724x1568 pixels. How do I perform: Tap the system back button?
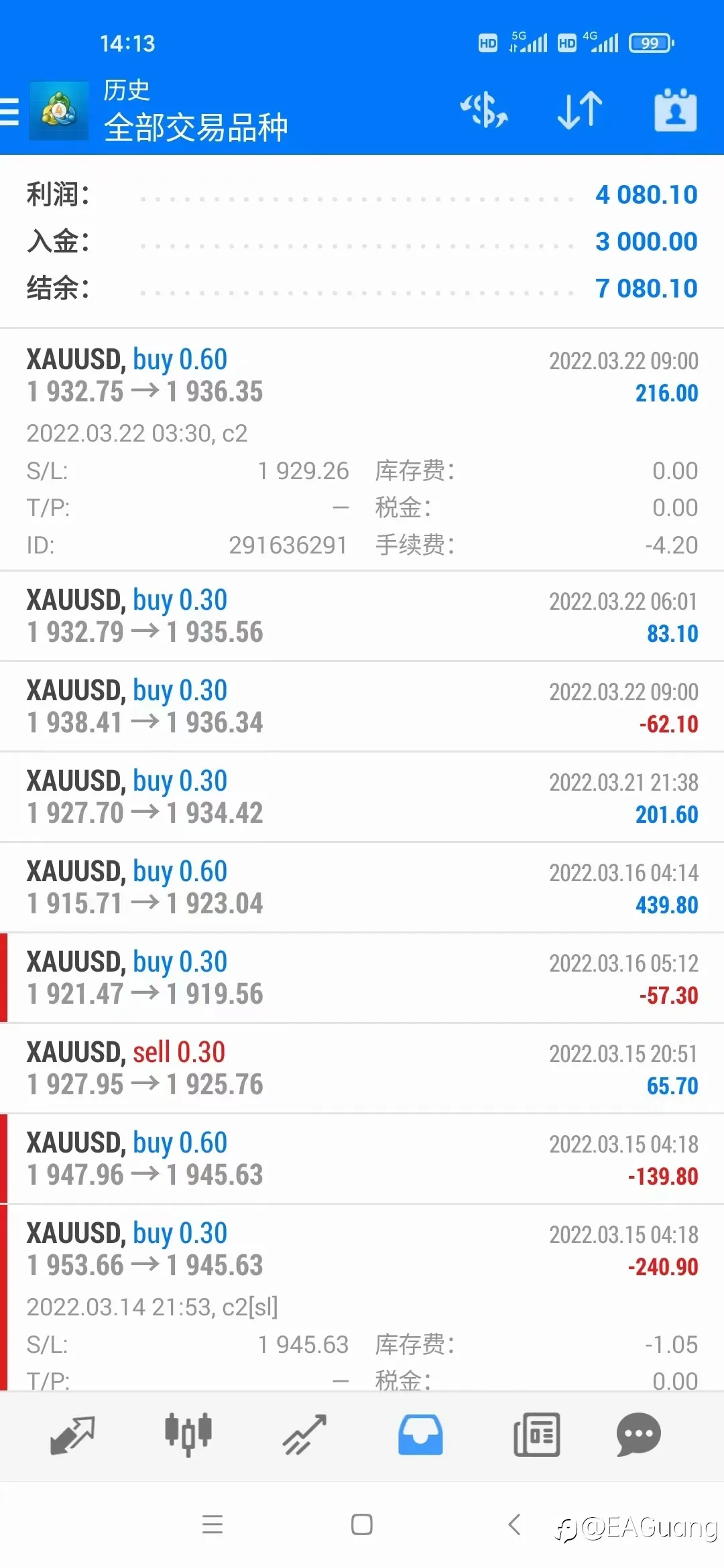coord(514,1525)
